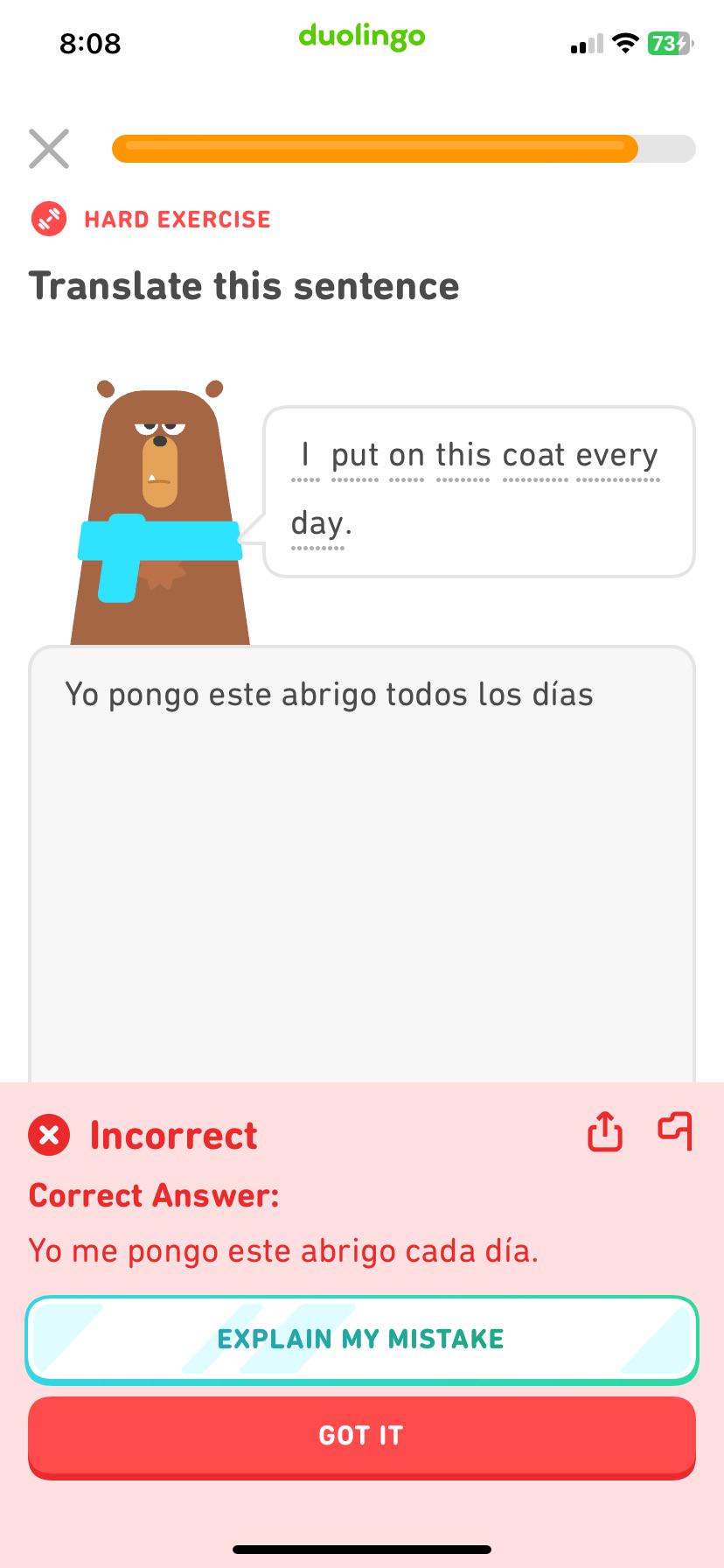Image resolution: width=724 pixels, height=1568 pixels.
Task: Show hint for the word 'every'
Action: coord(617,456)
